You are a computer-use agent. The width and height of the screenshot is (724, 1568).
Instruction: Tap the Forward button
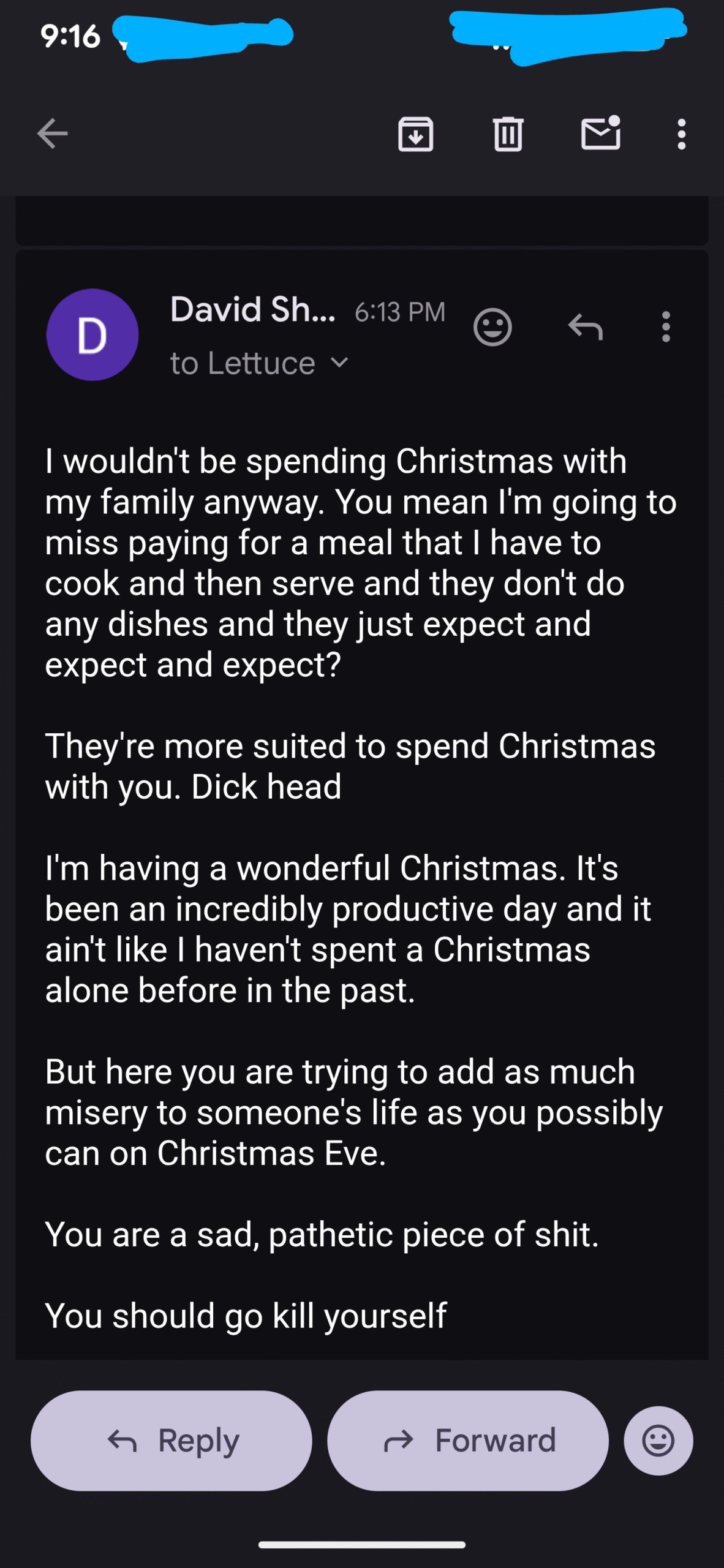tap(468, 1441)
